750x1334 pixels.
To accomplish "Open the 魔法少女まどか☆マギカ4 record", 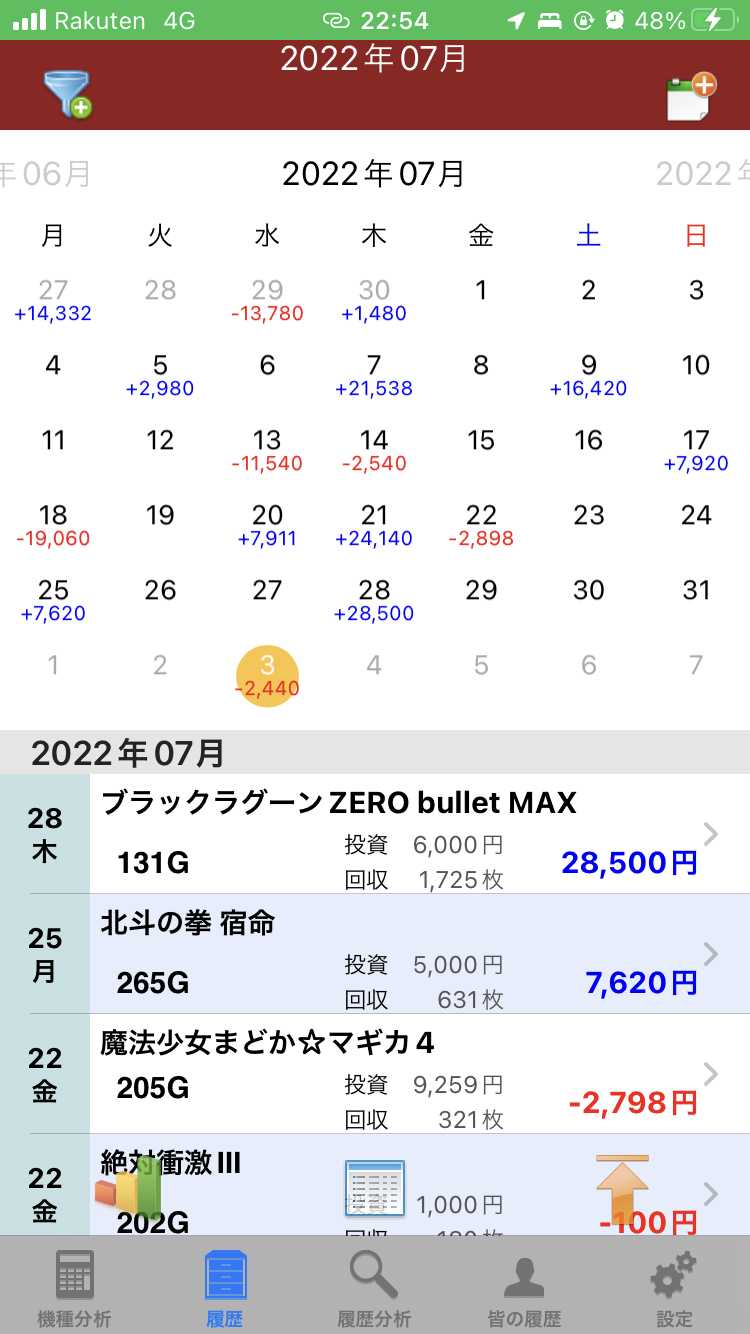I will (375, 1074).
